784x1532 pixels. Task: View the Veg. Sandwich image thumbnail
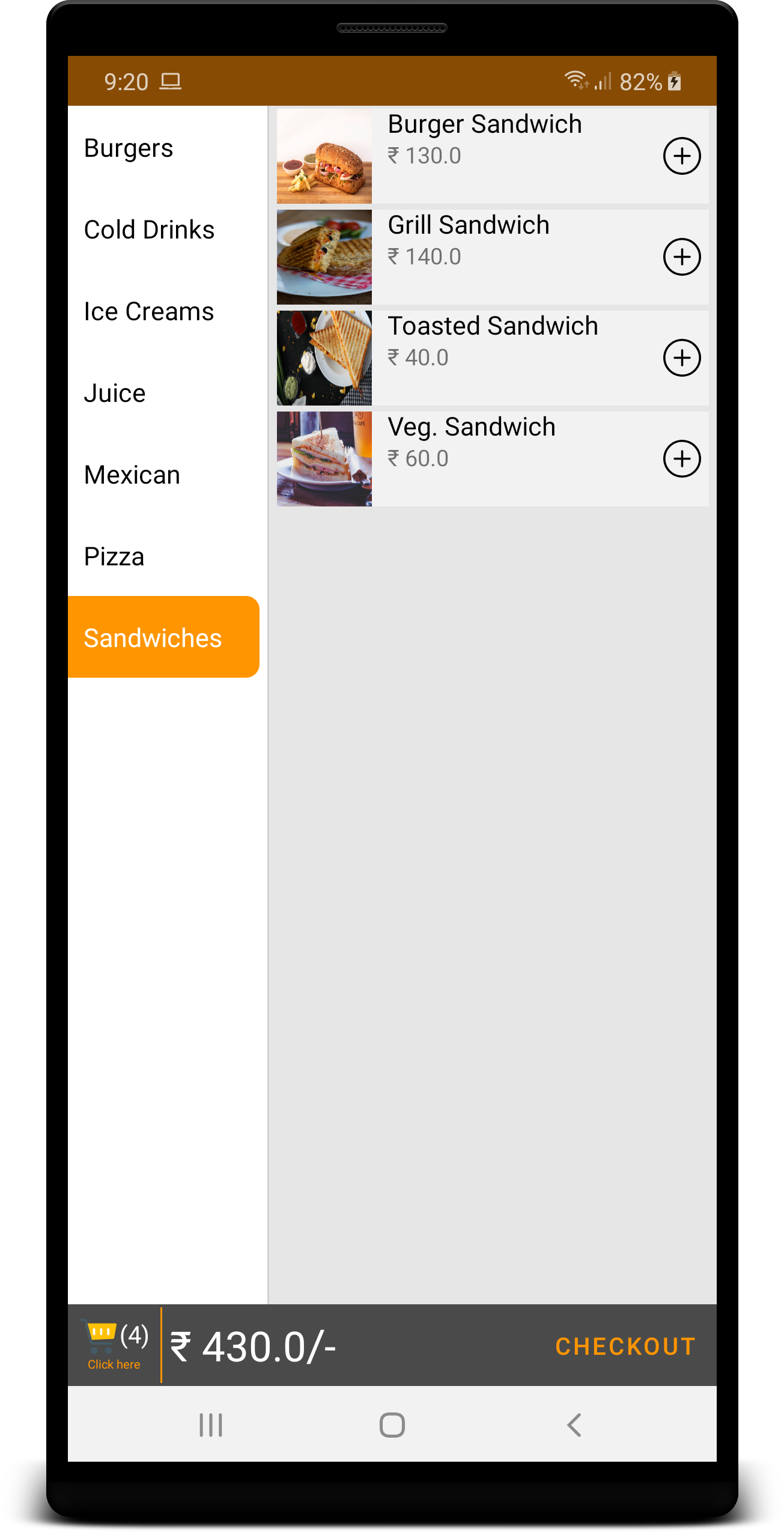[x=324, y=458]
